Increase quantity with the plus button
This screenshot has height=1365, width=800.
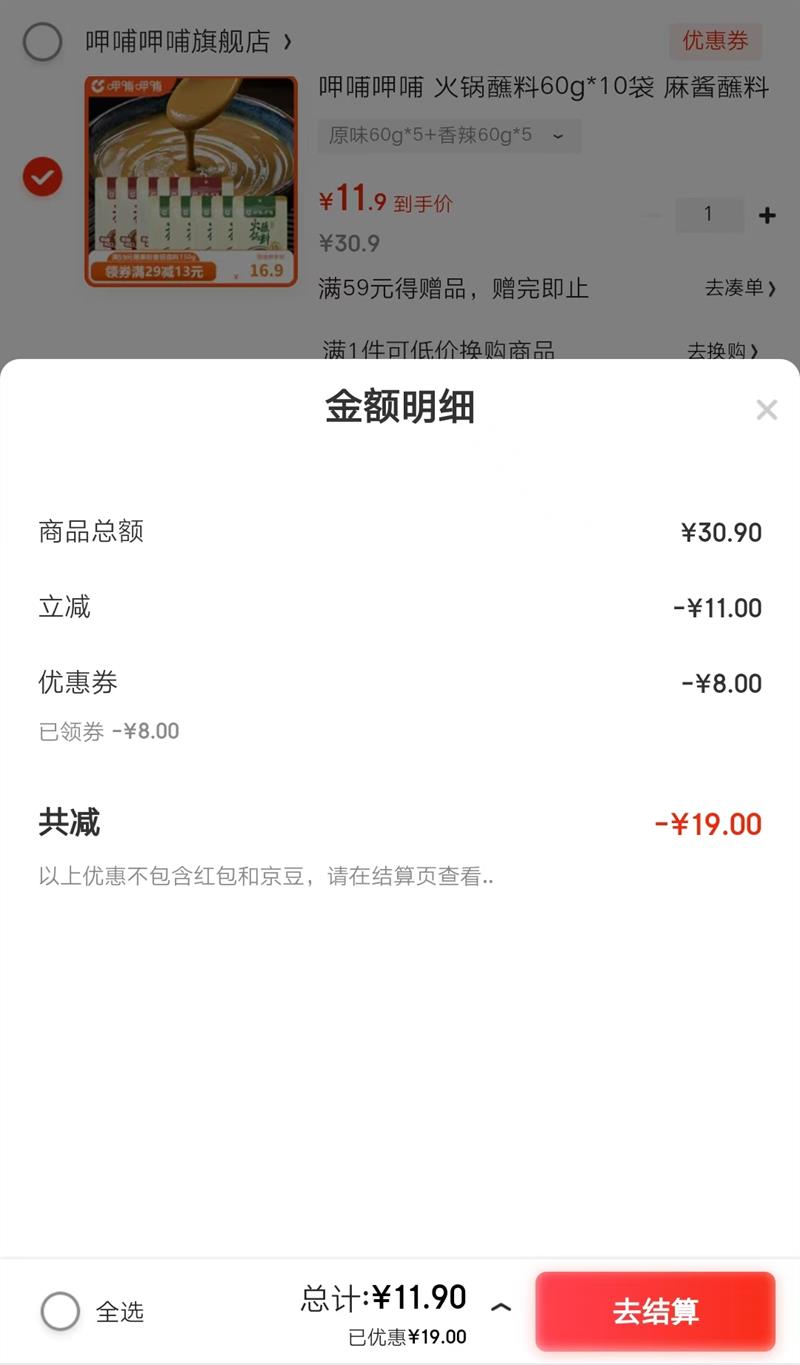[x=767, y=215]
